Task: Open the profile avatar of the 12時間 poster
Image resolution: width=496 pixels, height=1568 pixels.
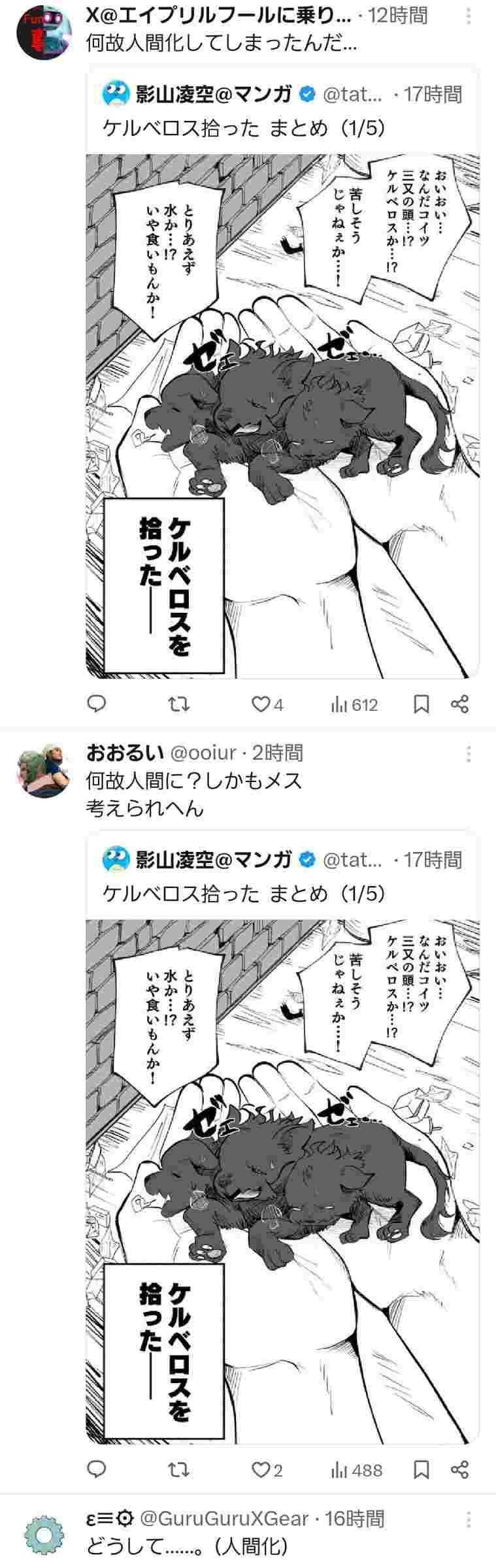Action: point(43,31)
